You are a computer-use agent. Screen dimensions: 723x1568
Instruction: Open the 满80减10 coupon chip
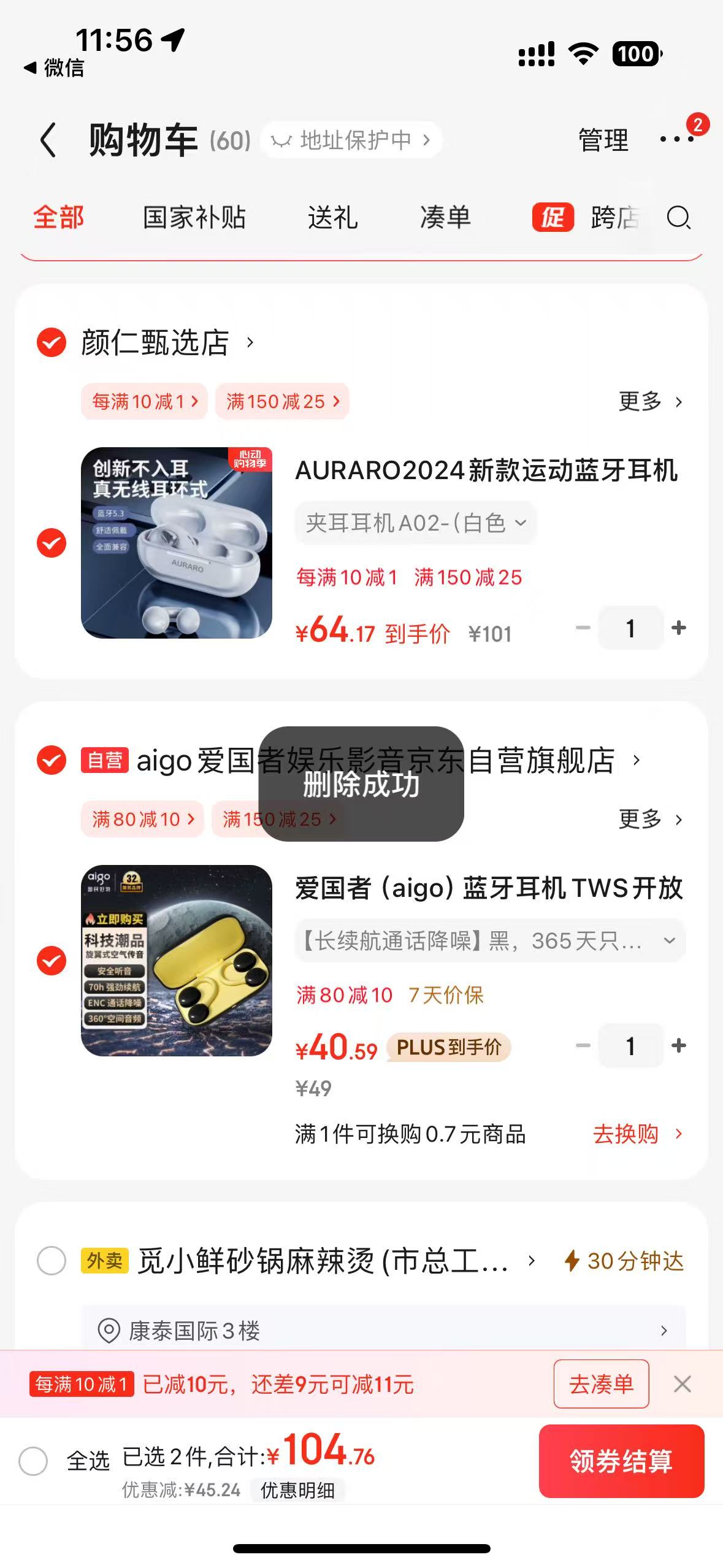(142, 820)
